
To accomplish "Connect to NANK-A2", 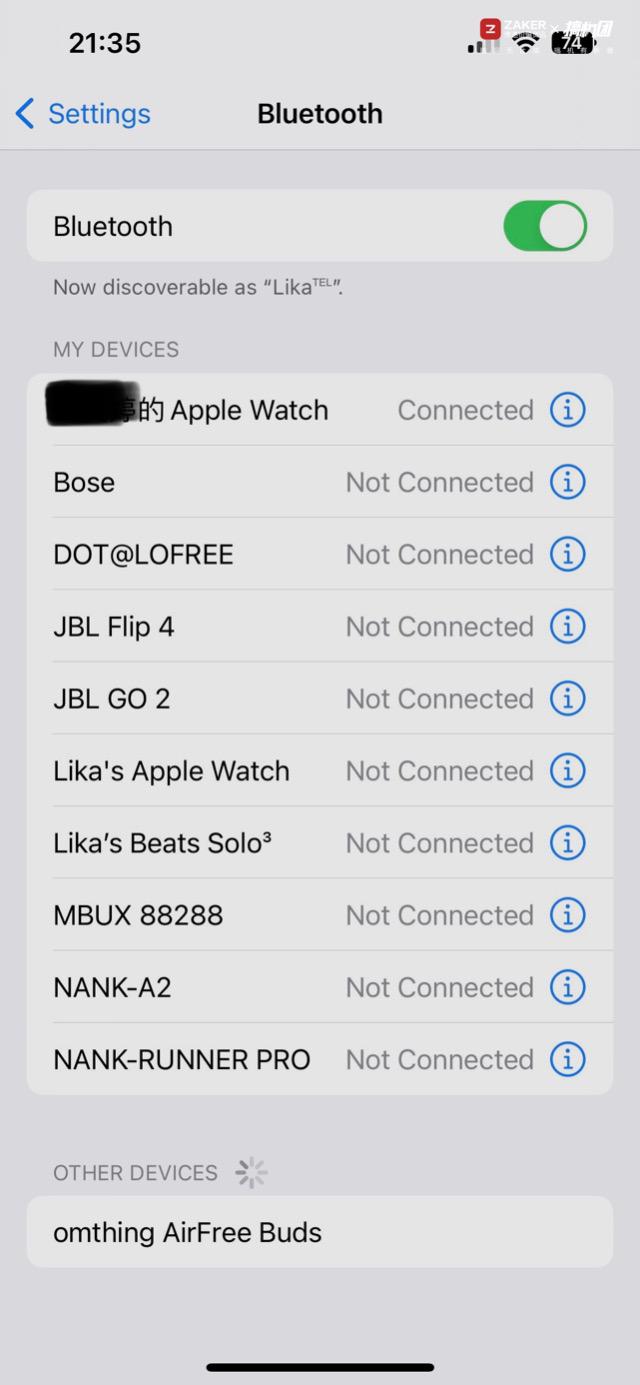I will [320, 987].
